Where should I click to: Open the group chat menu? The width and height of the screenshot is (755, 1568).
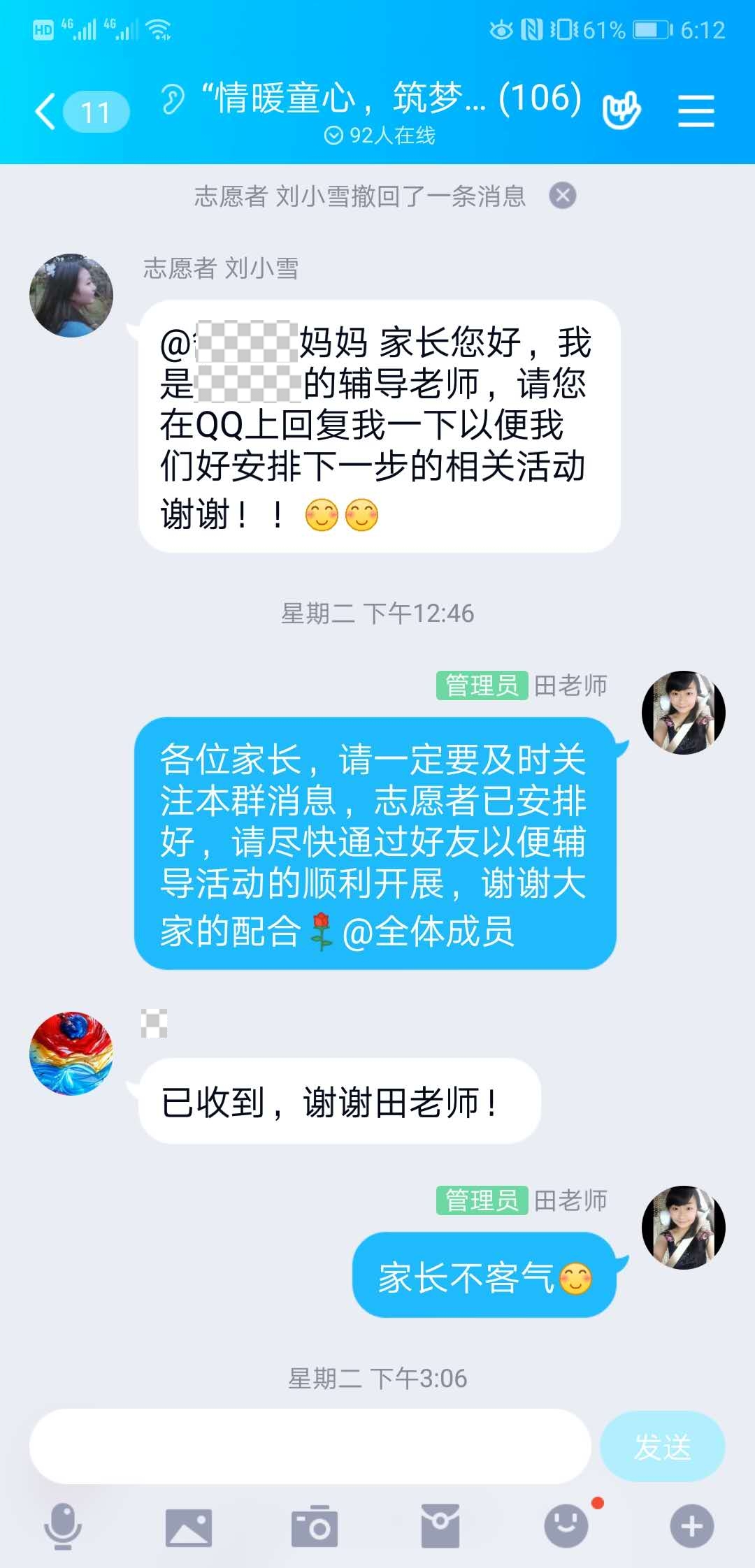coord(696,112)
